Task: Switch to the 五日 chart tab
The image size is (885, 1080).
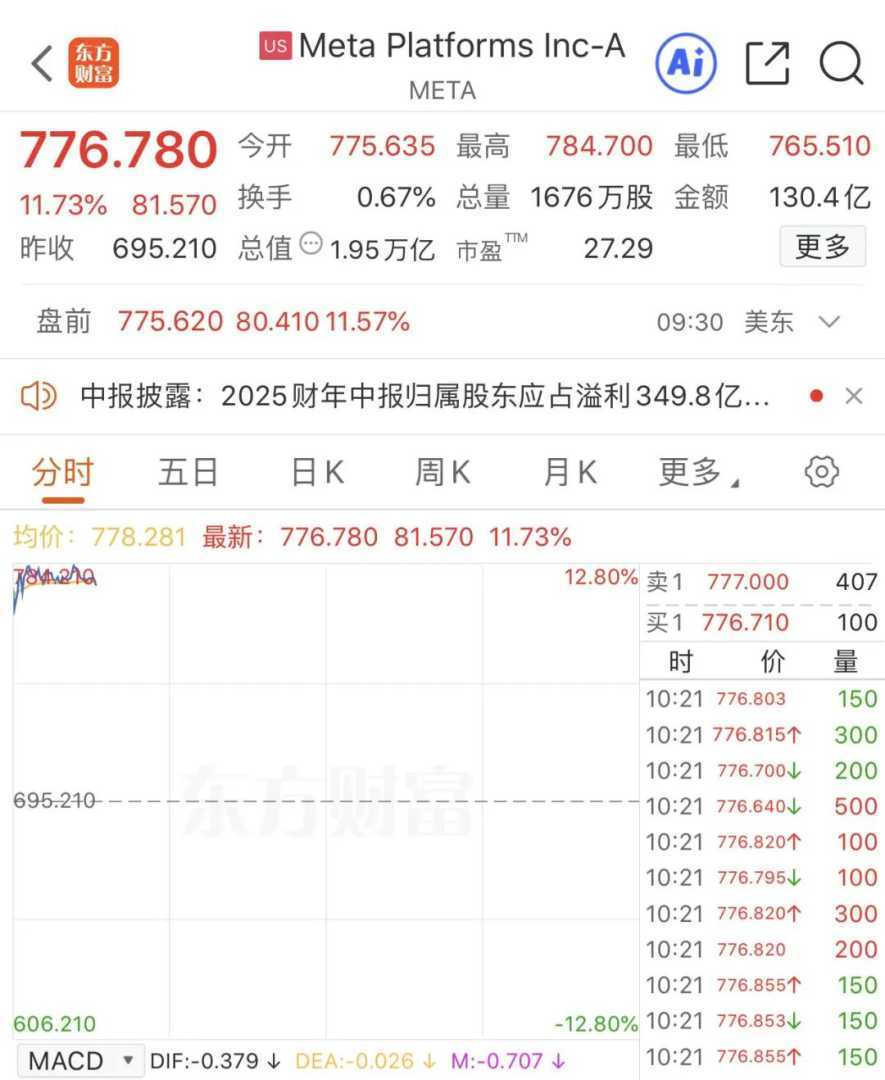Action: (x=188, y=472)
